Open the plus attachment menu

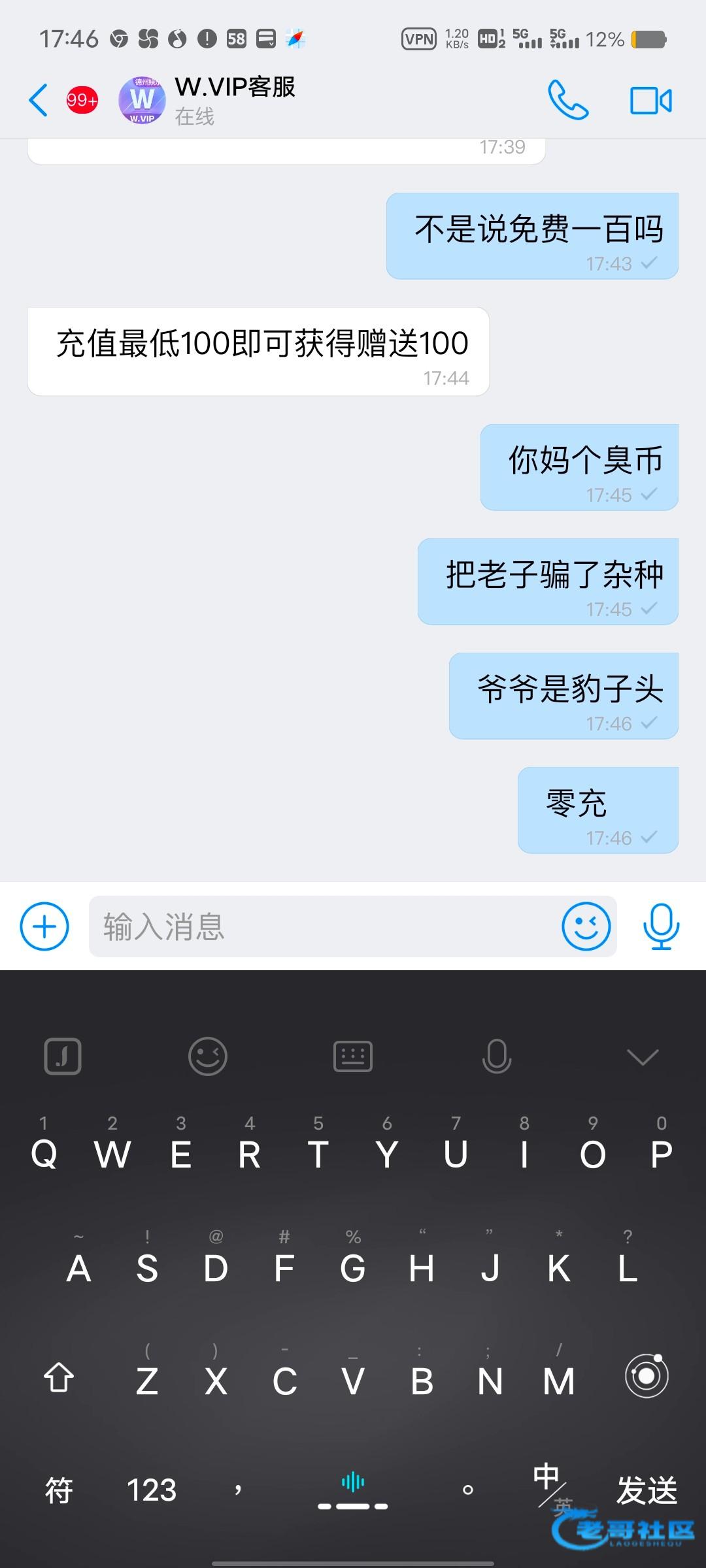44,926
